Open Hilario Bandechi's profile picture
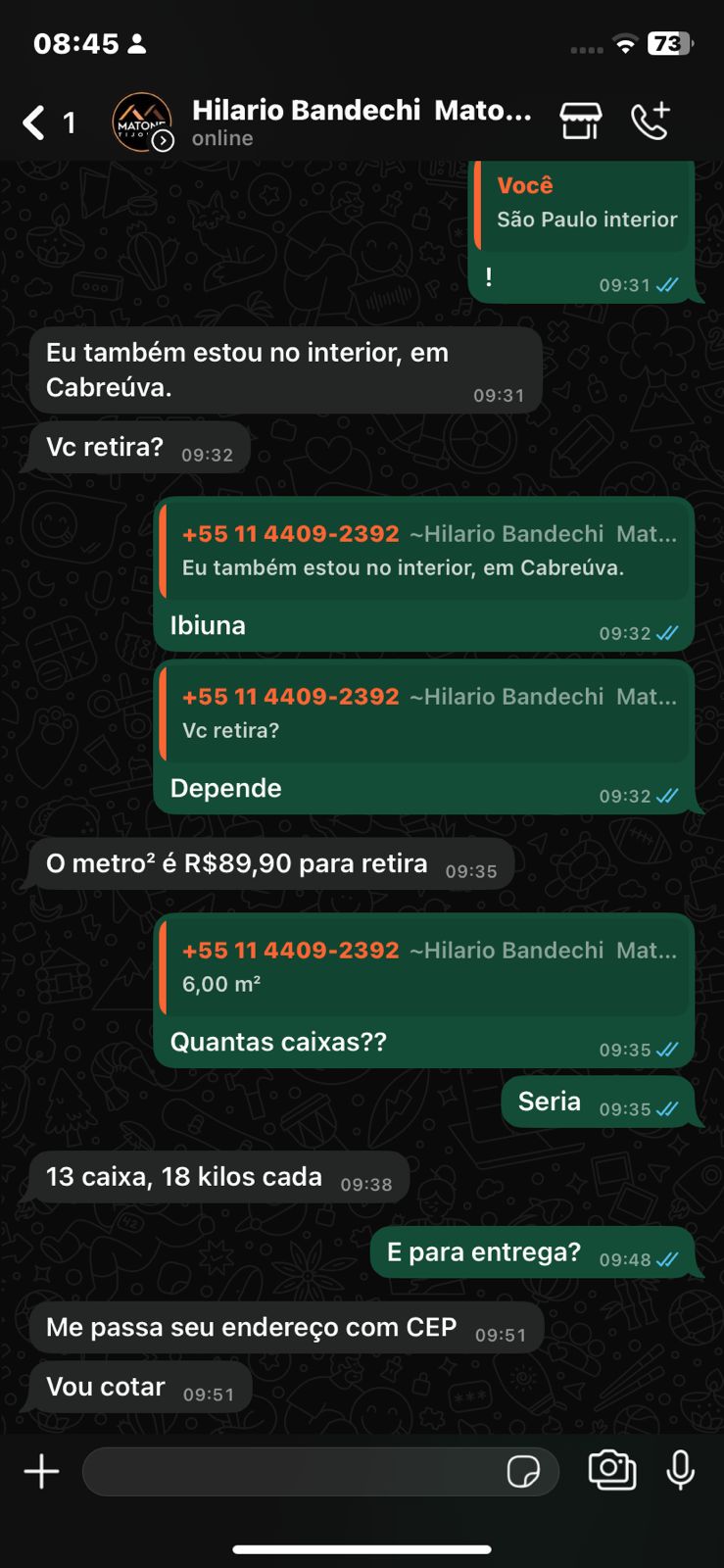Viewport: 724px width, 1568px height. tap(140, 118)
